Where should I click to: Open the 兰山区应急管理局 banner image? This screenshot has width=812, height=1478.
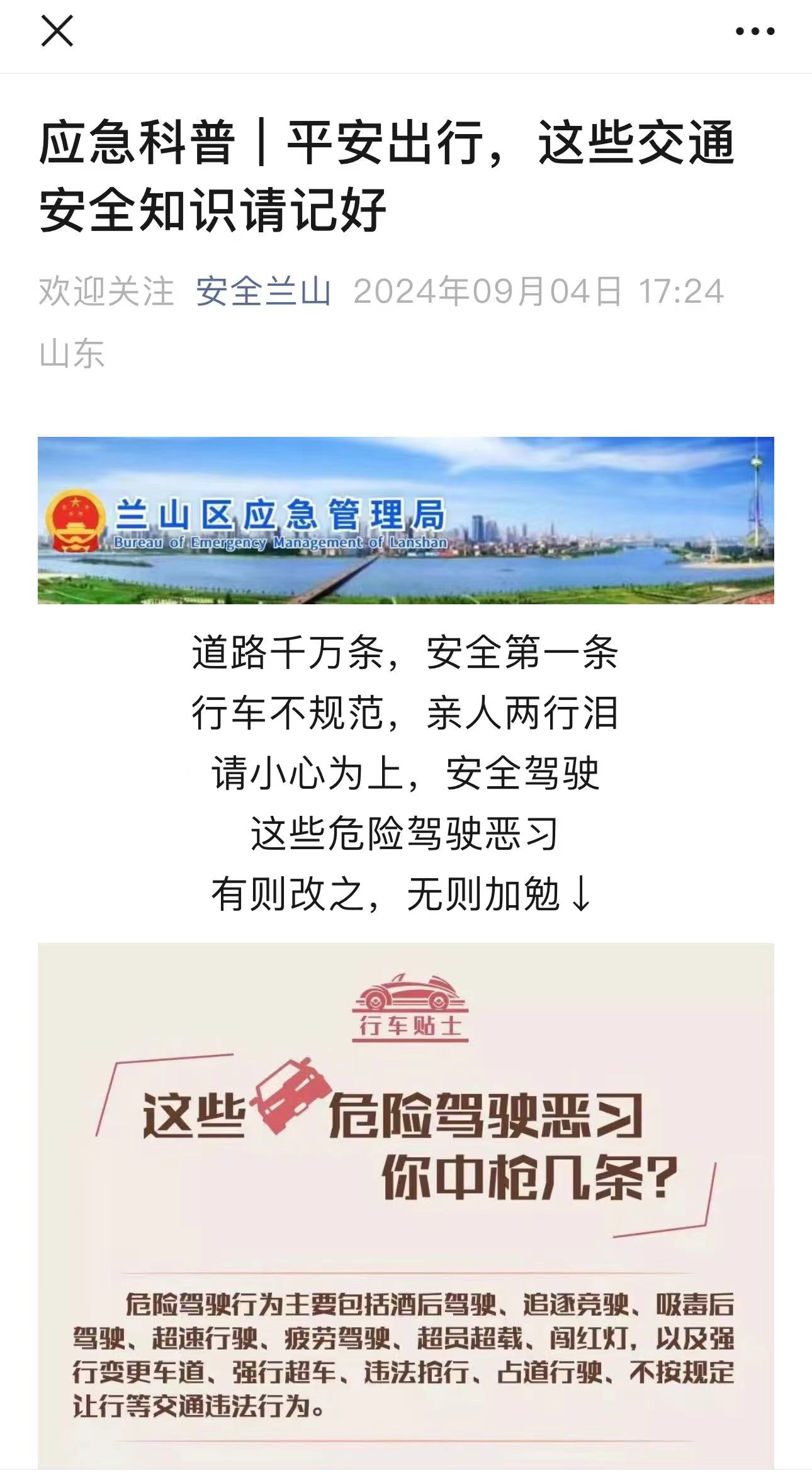click(x=406, y=521)
